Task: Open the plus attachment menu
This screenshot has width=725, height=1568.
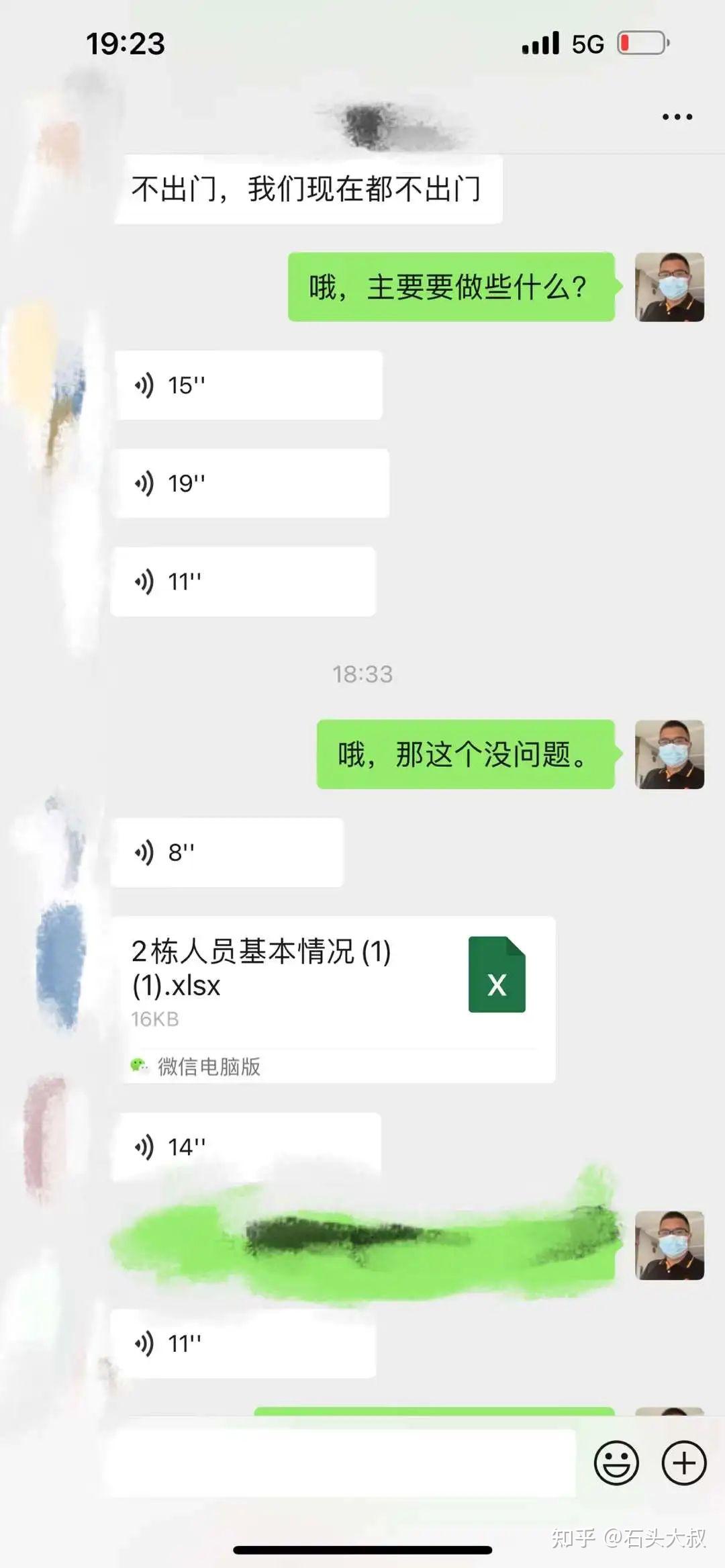Action: pos(684,1463)
